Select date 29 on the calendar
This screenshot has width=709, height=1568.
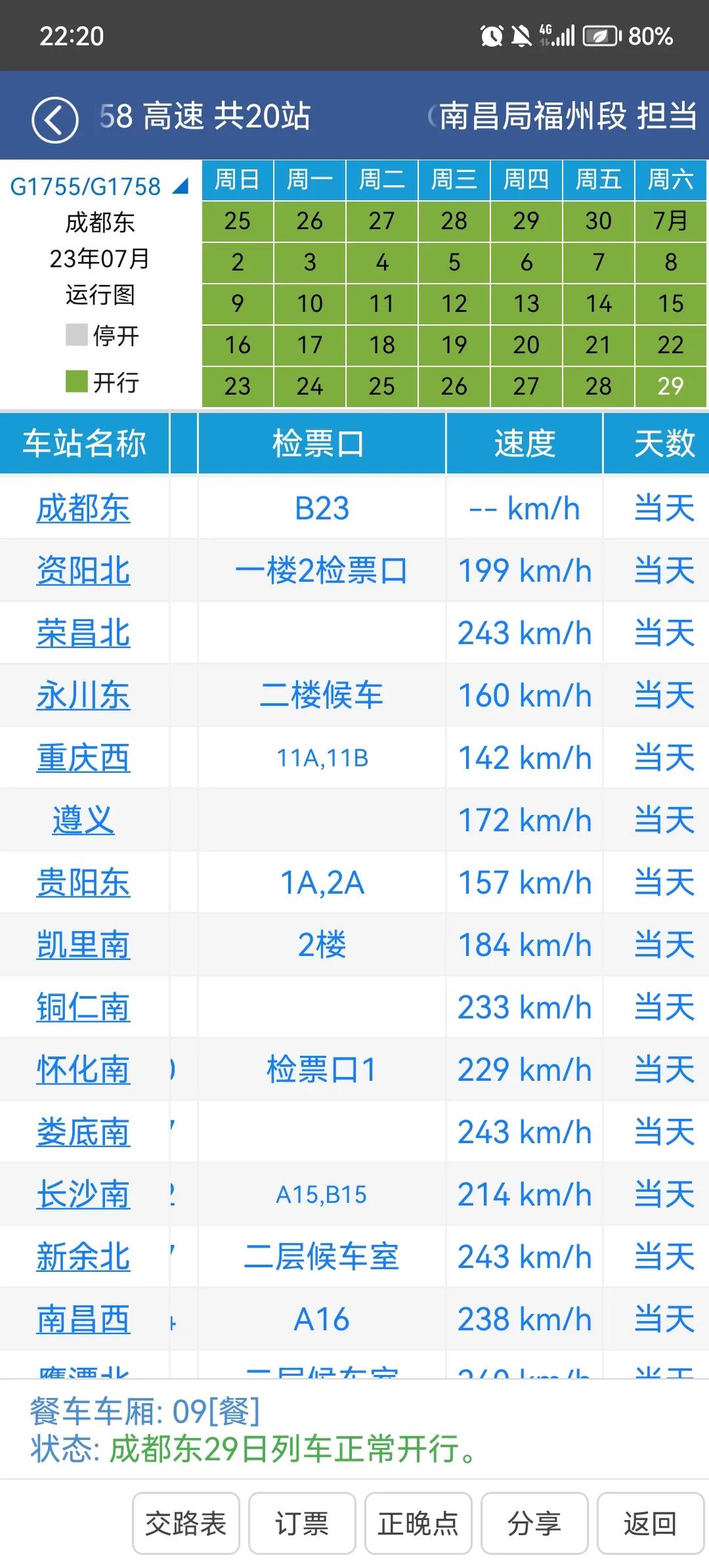click(x=670, y=386)
